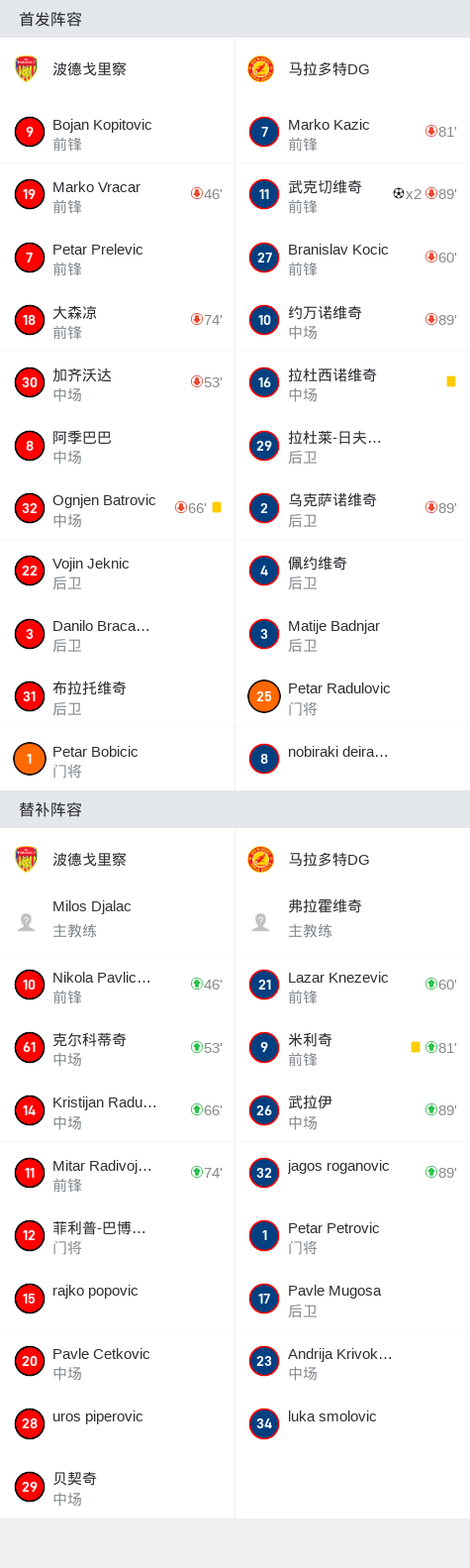This screenshot has height=1568, width=470.
Task: Open substitute 克尔科蒂奇's row
Action: click(x=117, y=1047)
